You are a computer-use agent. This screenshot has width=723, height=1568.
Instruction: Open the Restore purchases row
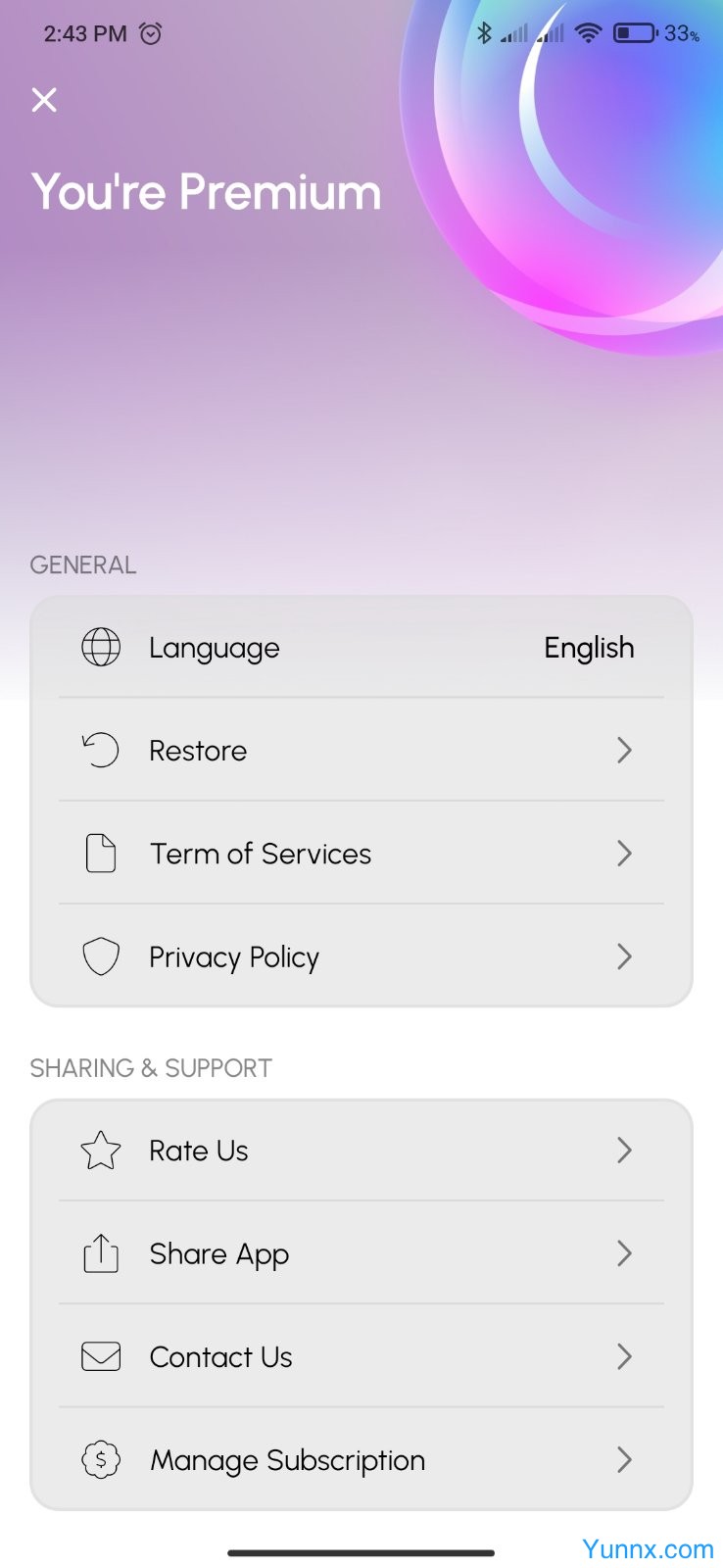(361, 751)
